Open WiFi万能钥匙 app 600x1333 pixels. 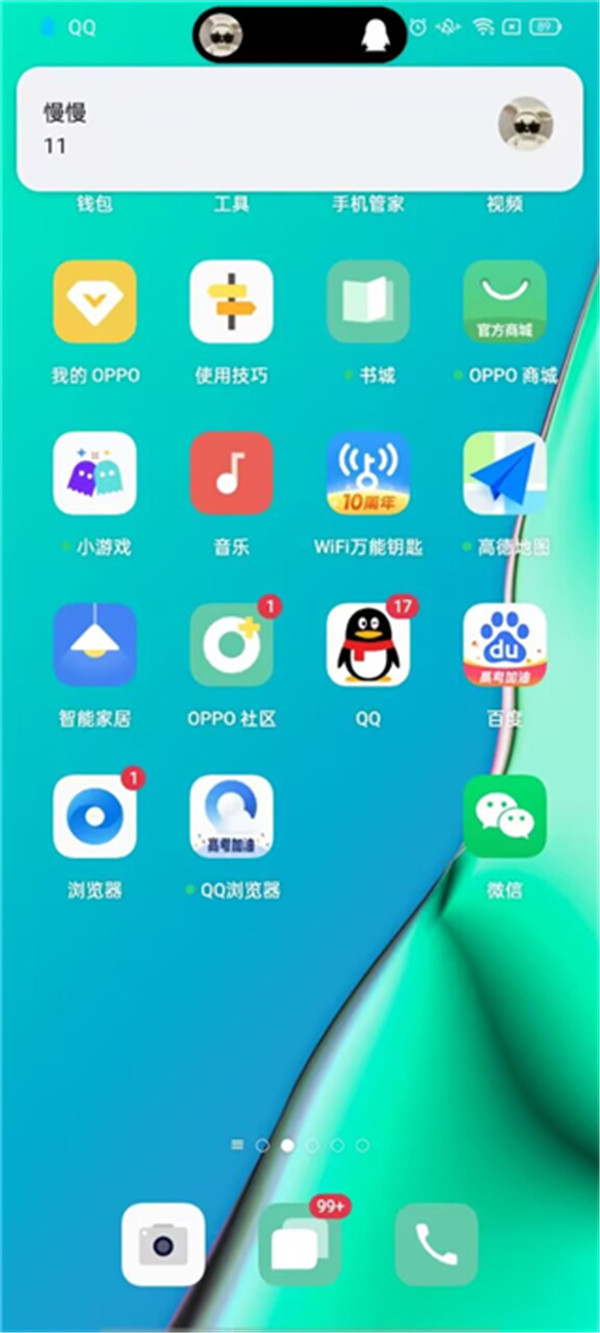click(368, 473)
